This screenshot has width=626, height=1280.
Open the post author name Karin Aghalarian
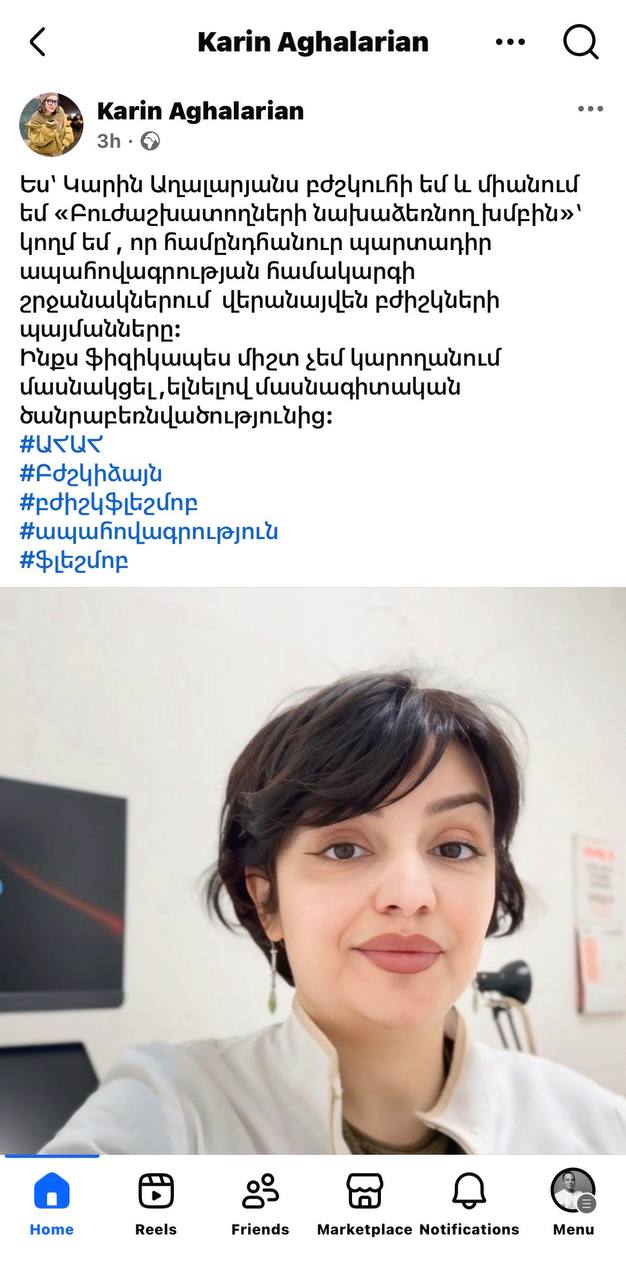pos(200,111)
